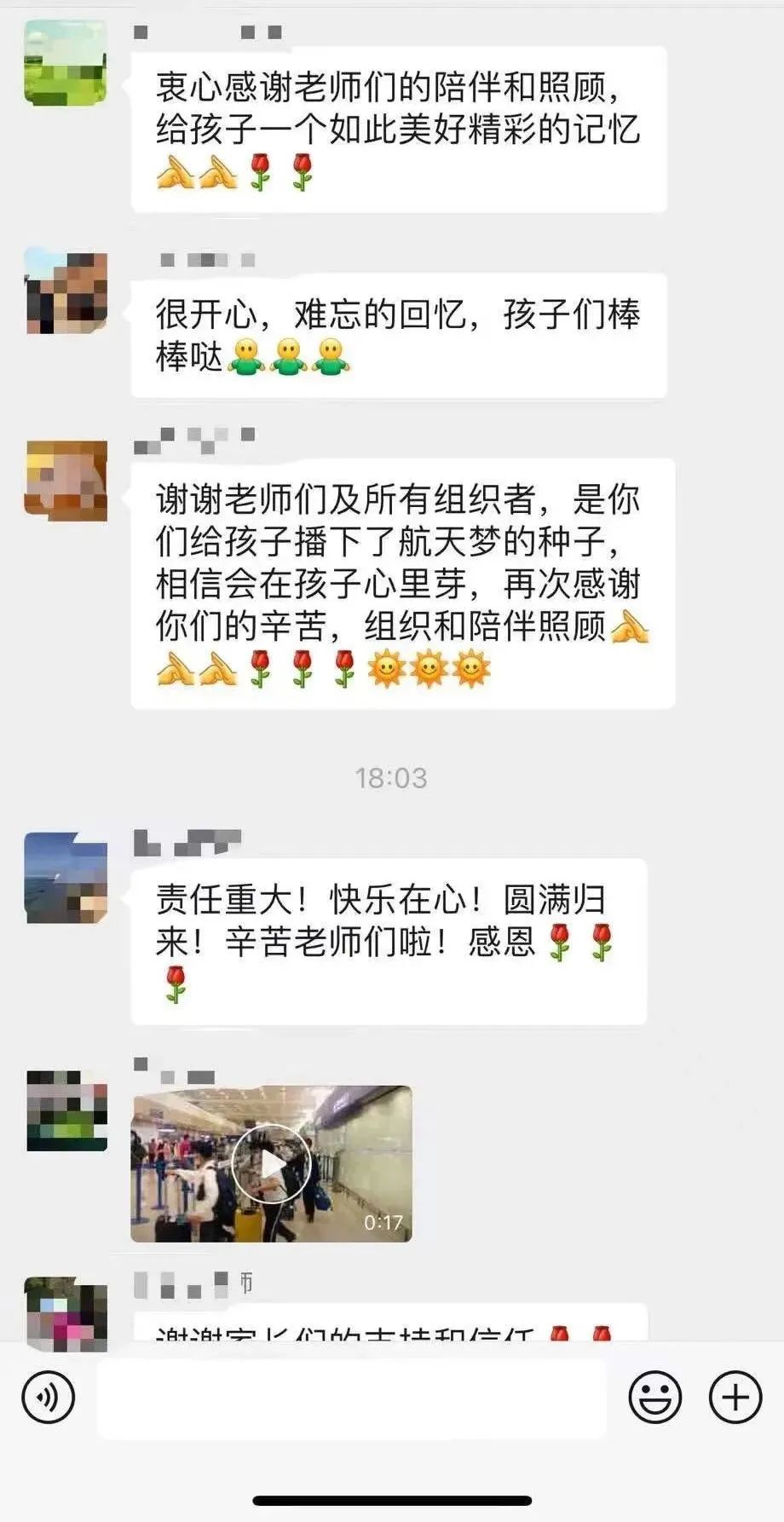The image size is (784, 1522).
Task: Focus the message text field
Action: pos(351,1398)
